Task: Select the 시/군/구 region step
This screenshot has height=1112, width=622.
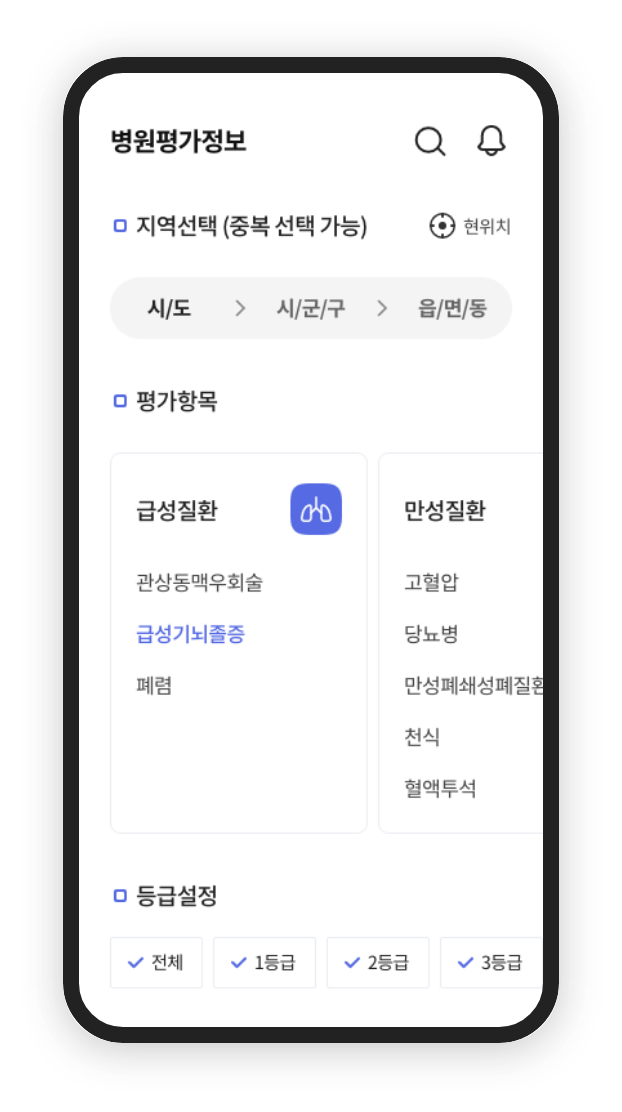Action: (x=311, y=308)
